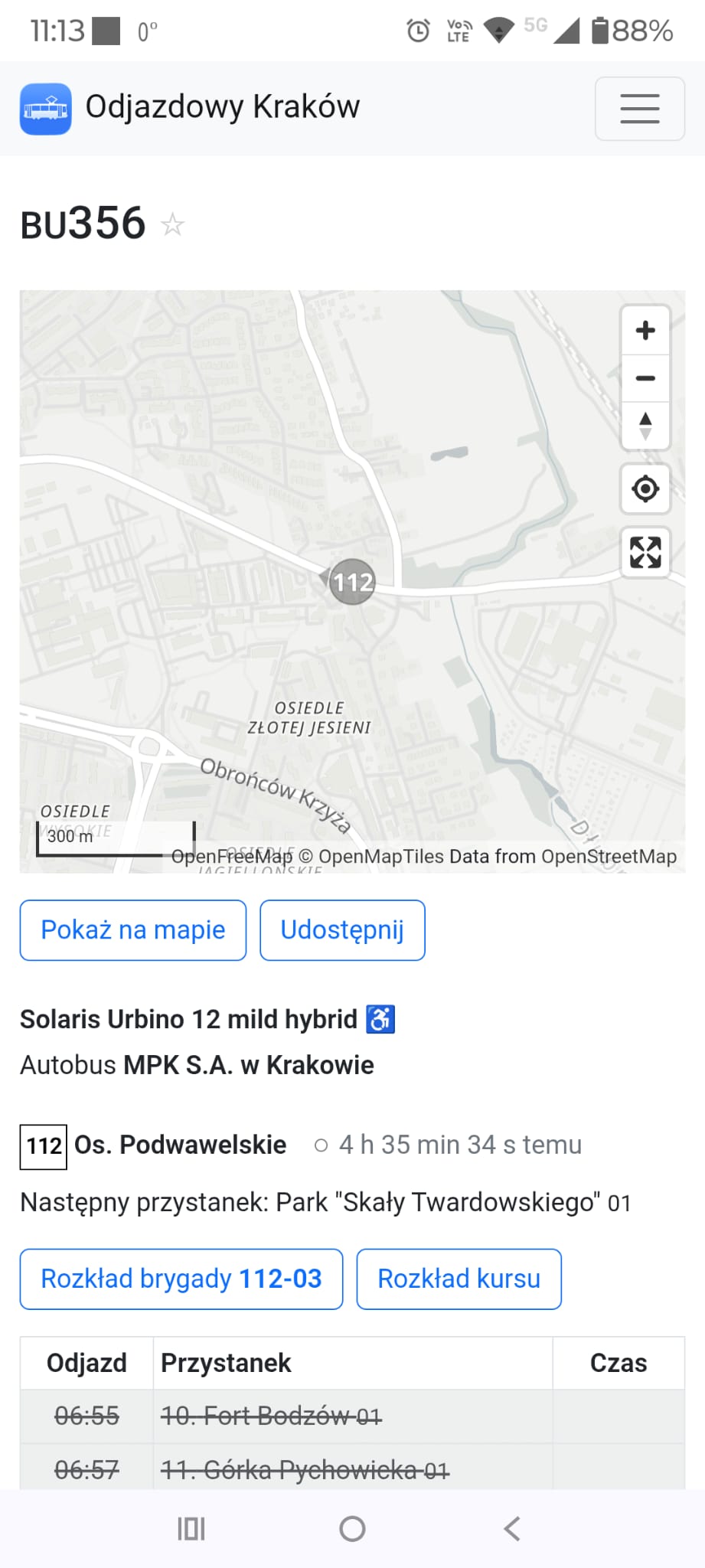
Task: Expand the map to fullscreen
Action: (645, 552)
